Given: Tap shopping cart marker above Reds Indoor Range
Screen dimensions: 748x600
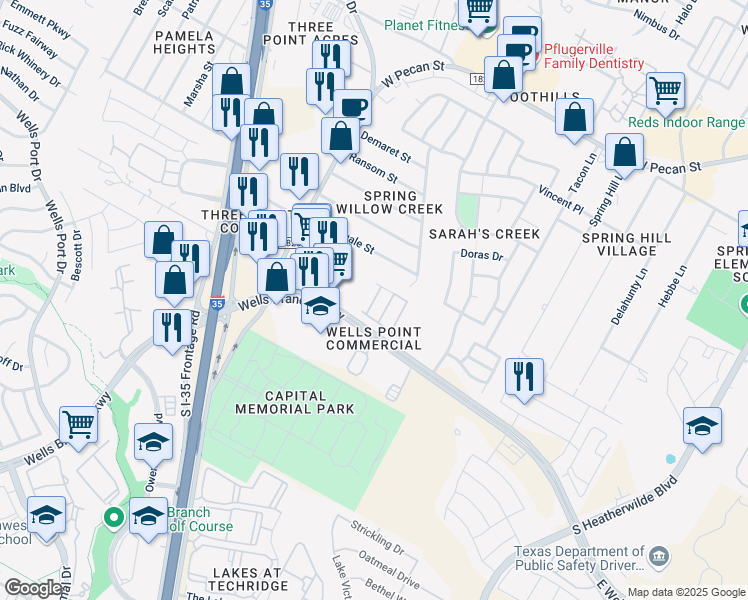Looking at the screenshot, I should point(665,91).
